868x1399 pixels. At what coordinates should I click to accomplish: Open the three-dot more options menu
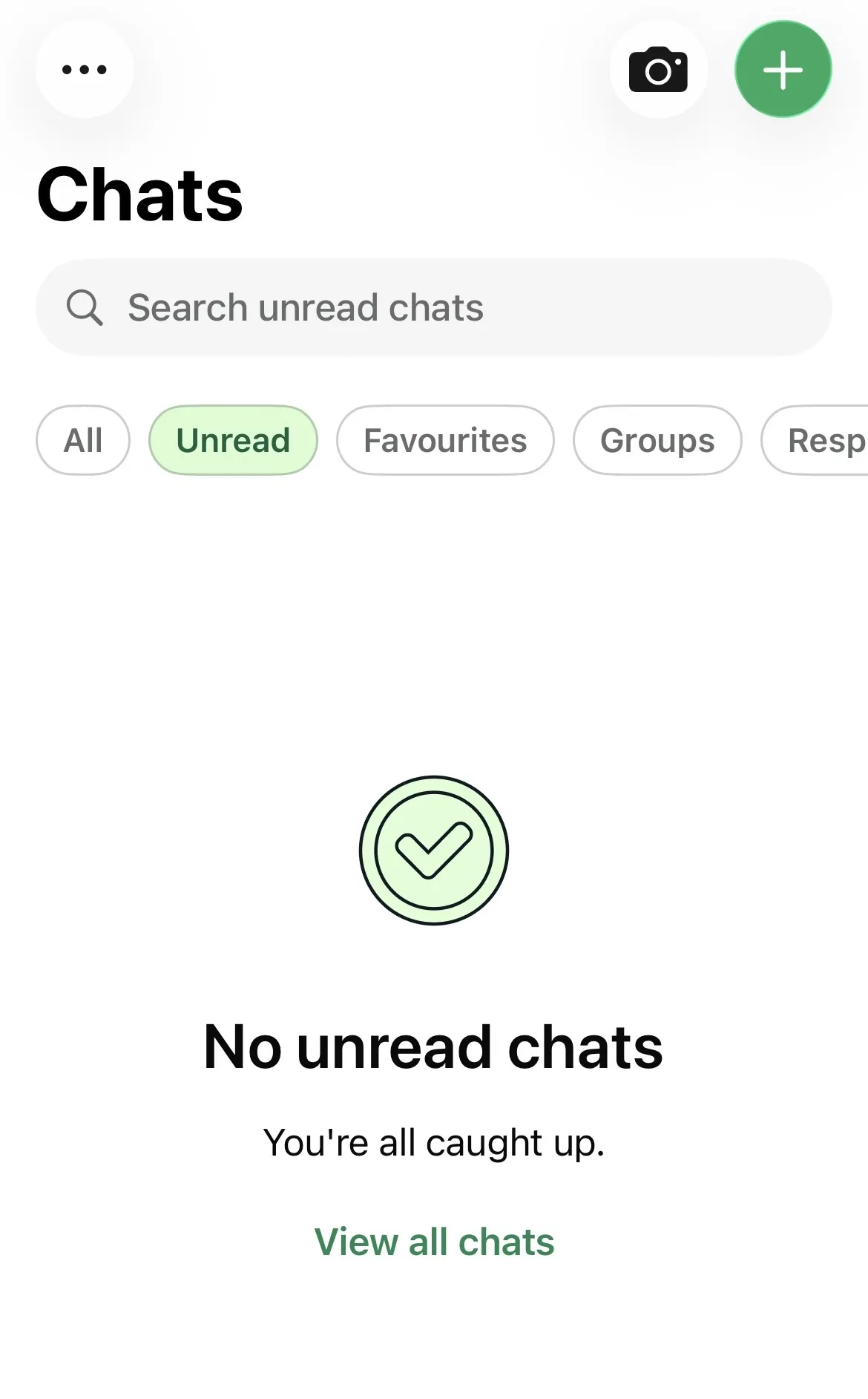[x=84, y=70]
